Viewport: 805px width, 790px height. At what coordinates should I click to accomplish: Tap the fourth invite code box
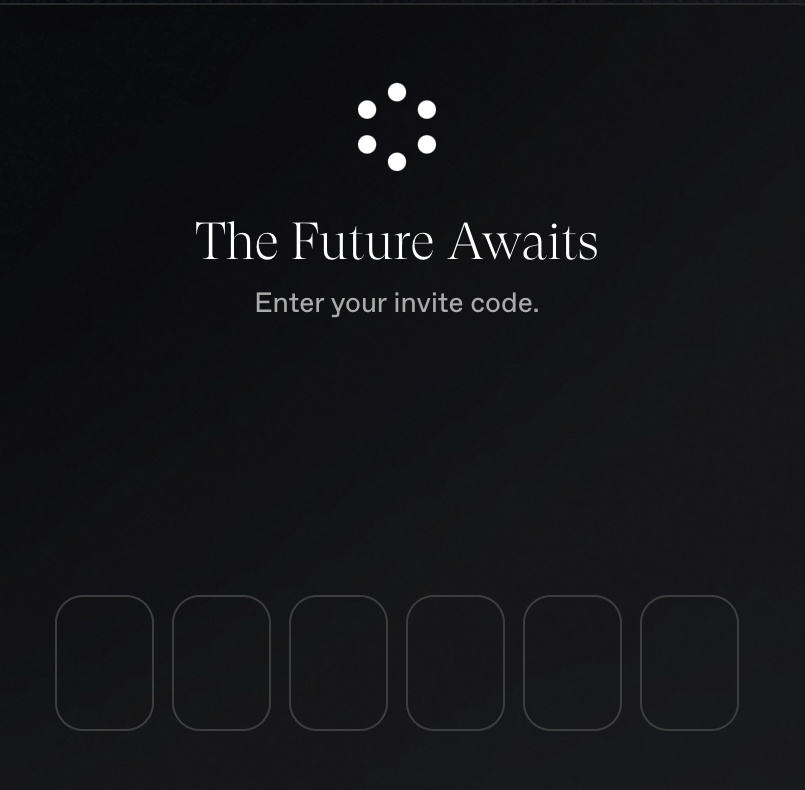coord(455,663)
